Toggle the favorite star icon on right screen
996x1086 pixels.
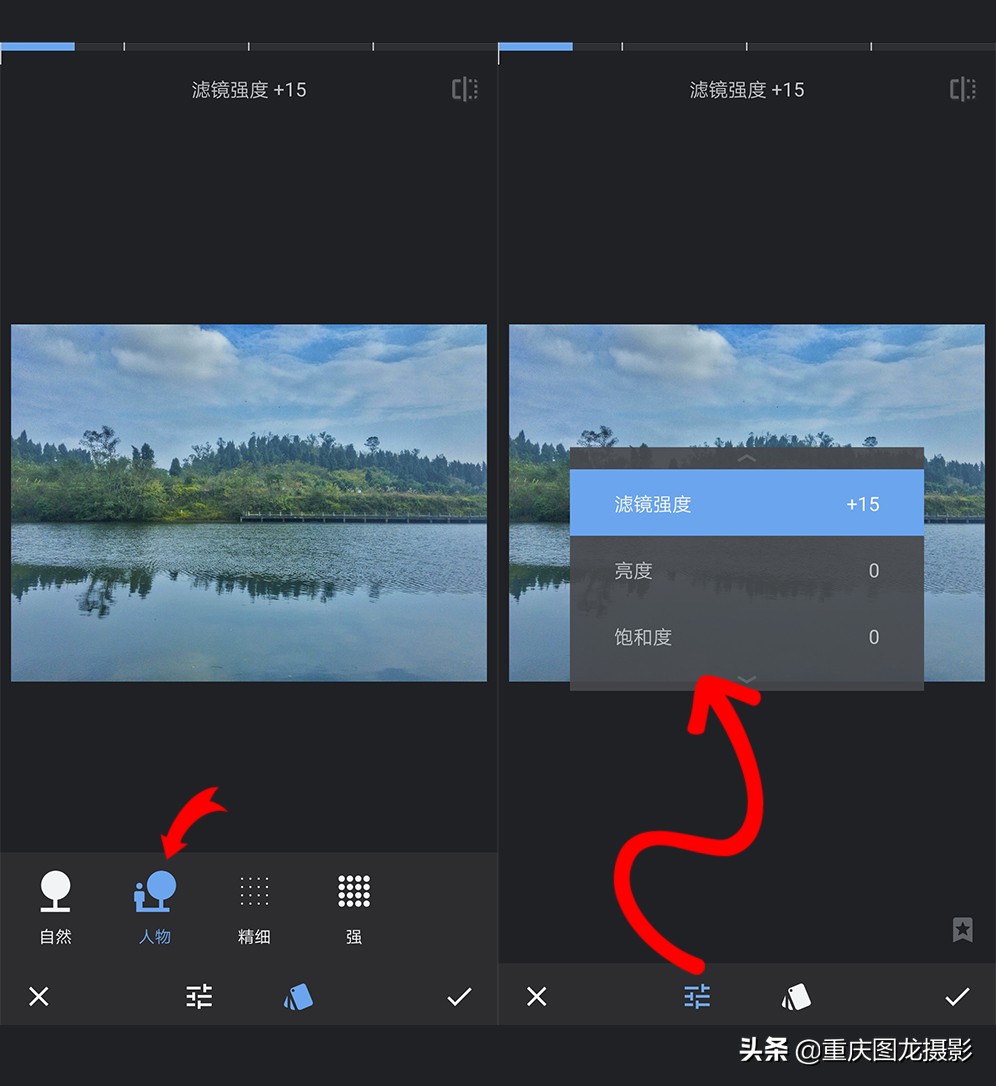tap(962, 930)
